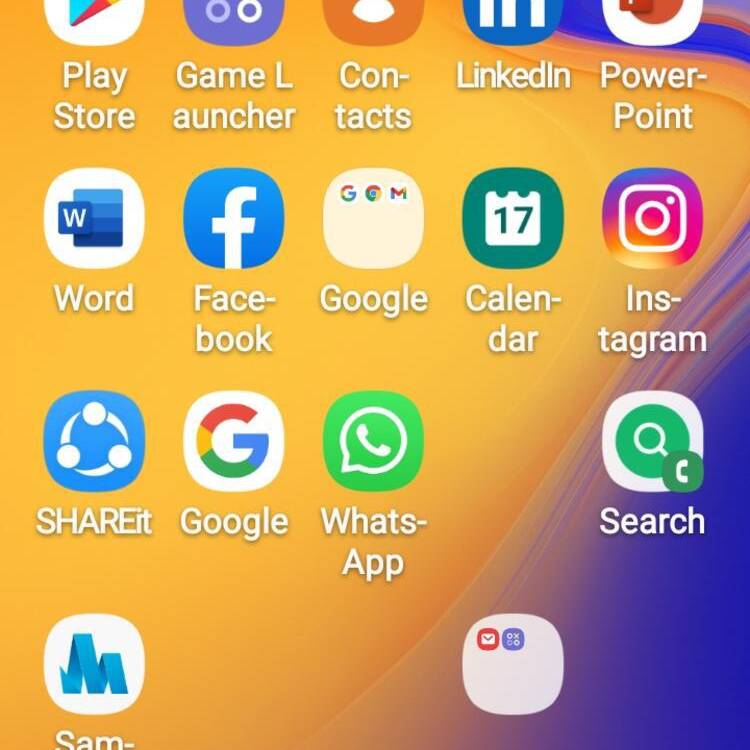The height and width of the screenshot is (750, 750).
Task: Launch WhatsApp
Action: [373, 441]
